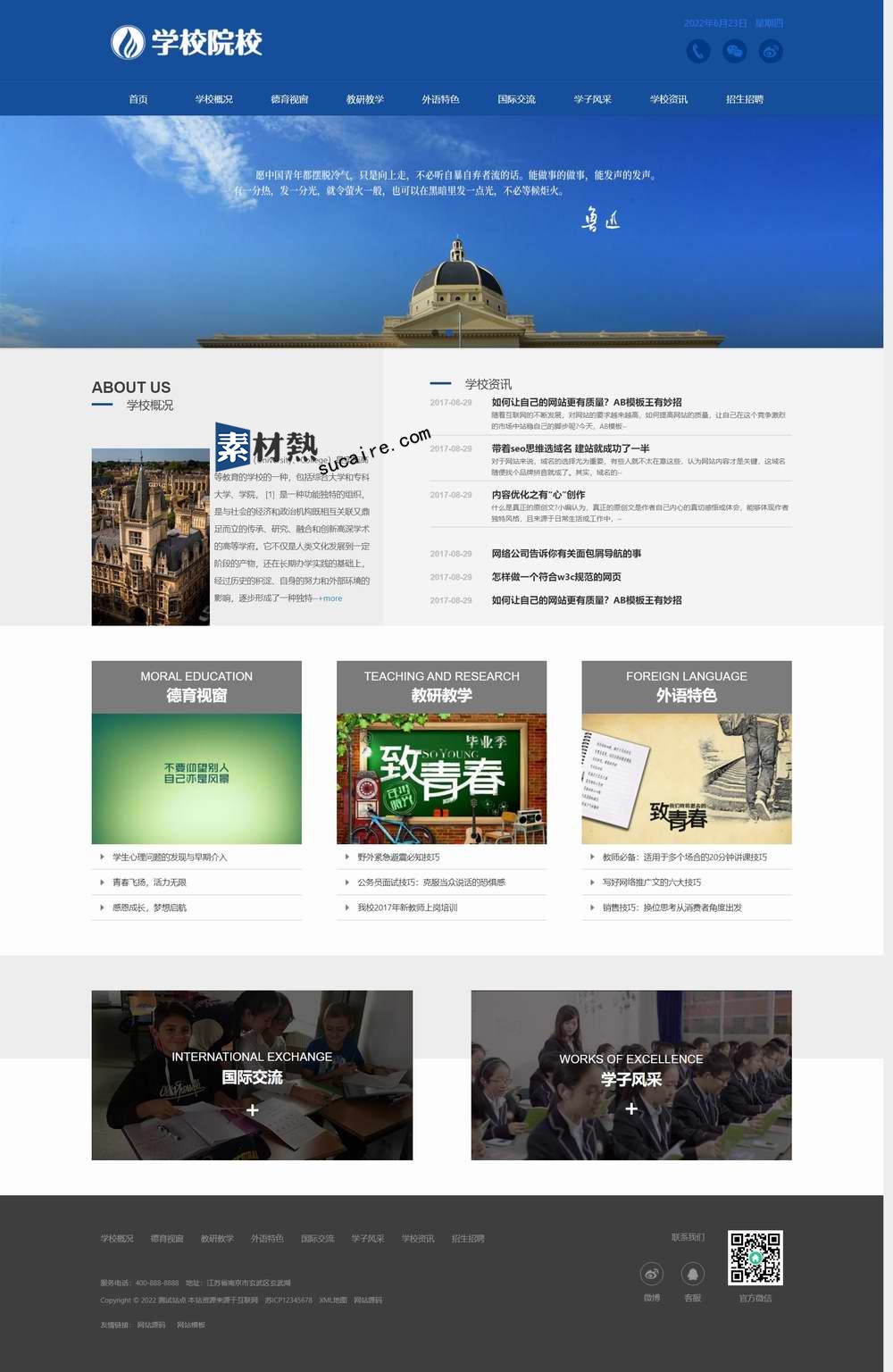Open 写好网络推广文的六大技巧 article
This screenshot has height=1372, width=893.
(x=652, y=883)
